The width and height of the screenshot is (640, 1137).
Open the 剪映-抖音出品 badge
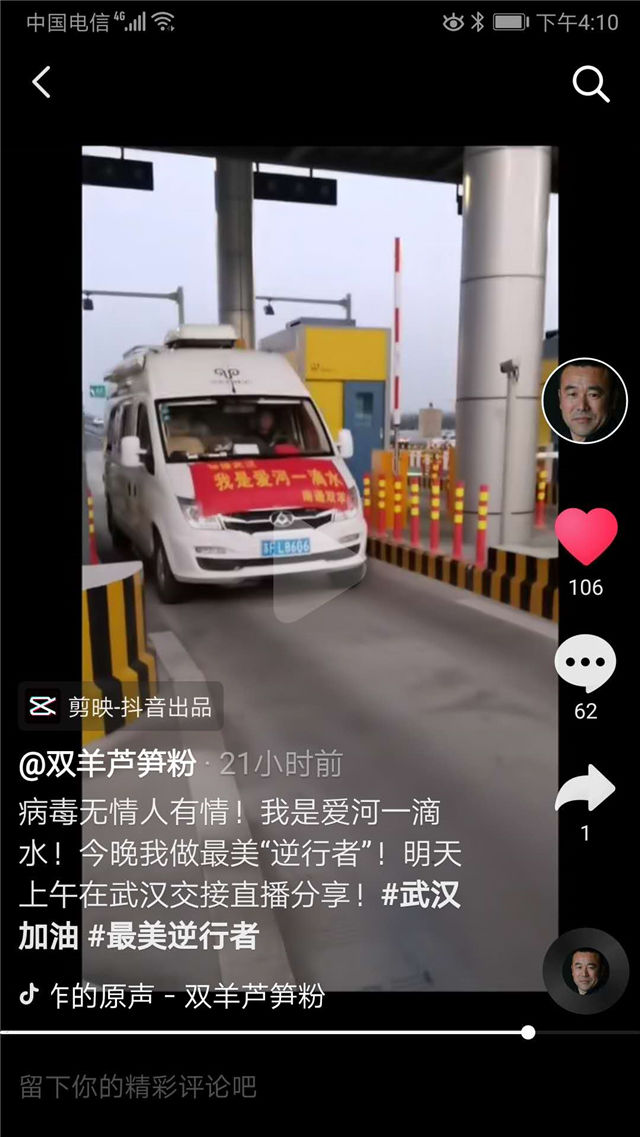coord(121,707)
